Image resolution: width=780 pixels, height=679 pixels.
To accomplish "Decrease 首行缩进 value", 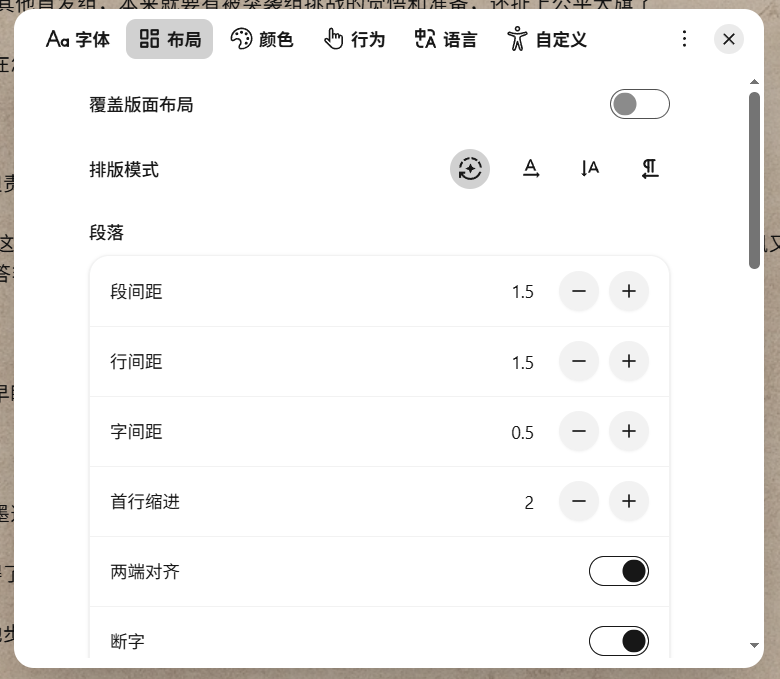I will [x=579, y=502].
